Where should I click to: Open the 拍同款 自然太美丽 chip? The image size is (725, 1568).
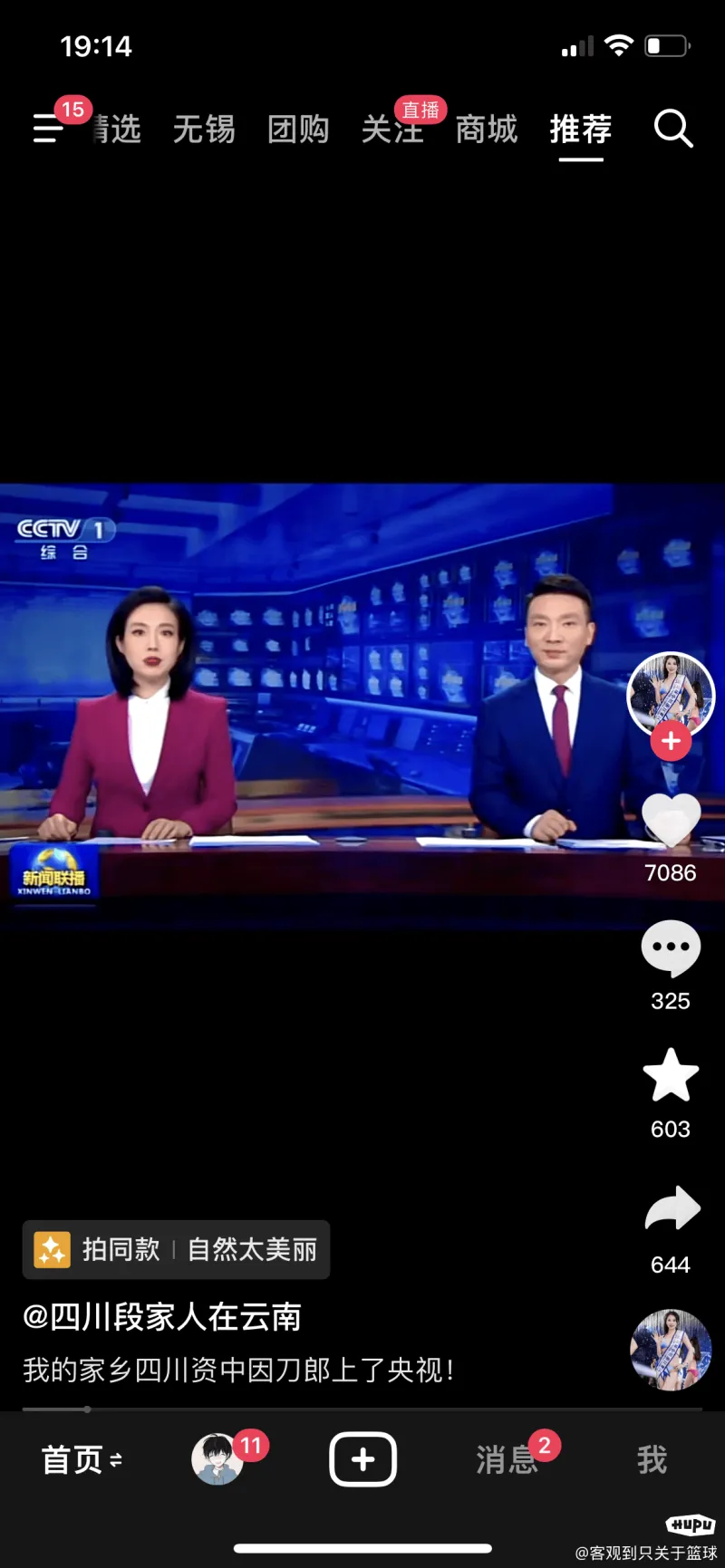(x=176, y=1250)
